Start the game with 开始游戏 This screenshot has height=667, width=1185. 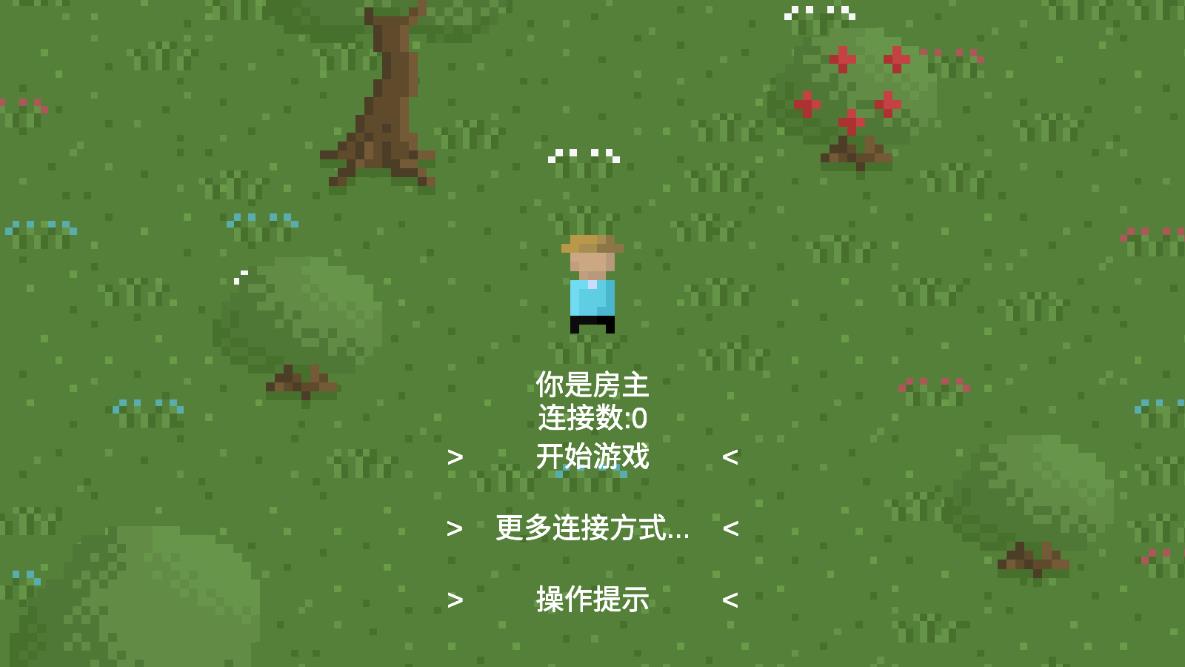click(x=592, y=457)
